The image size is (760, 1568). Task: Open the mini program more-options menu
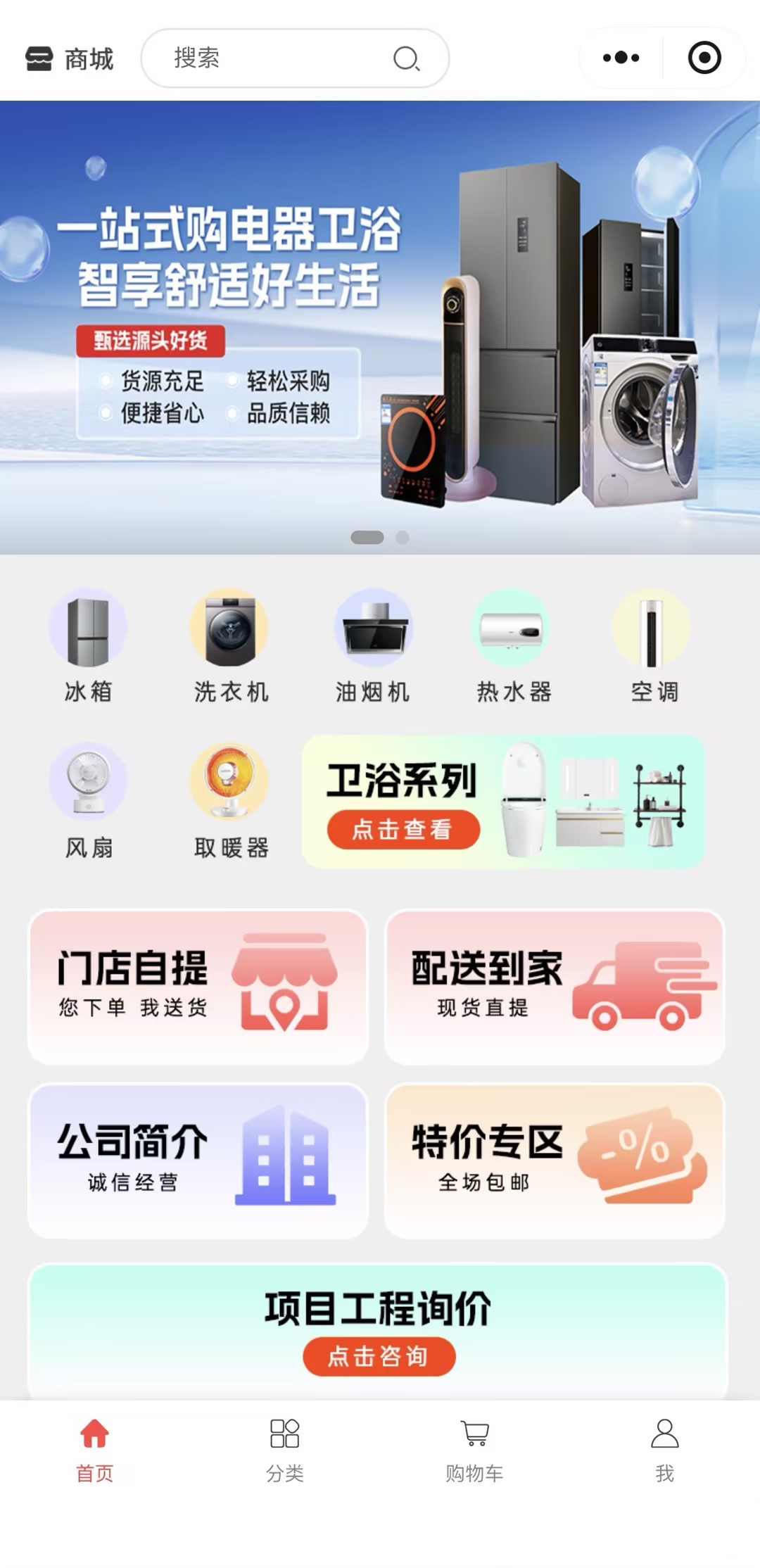(621, 58)
